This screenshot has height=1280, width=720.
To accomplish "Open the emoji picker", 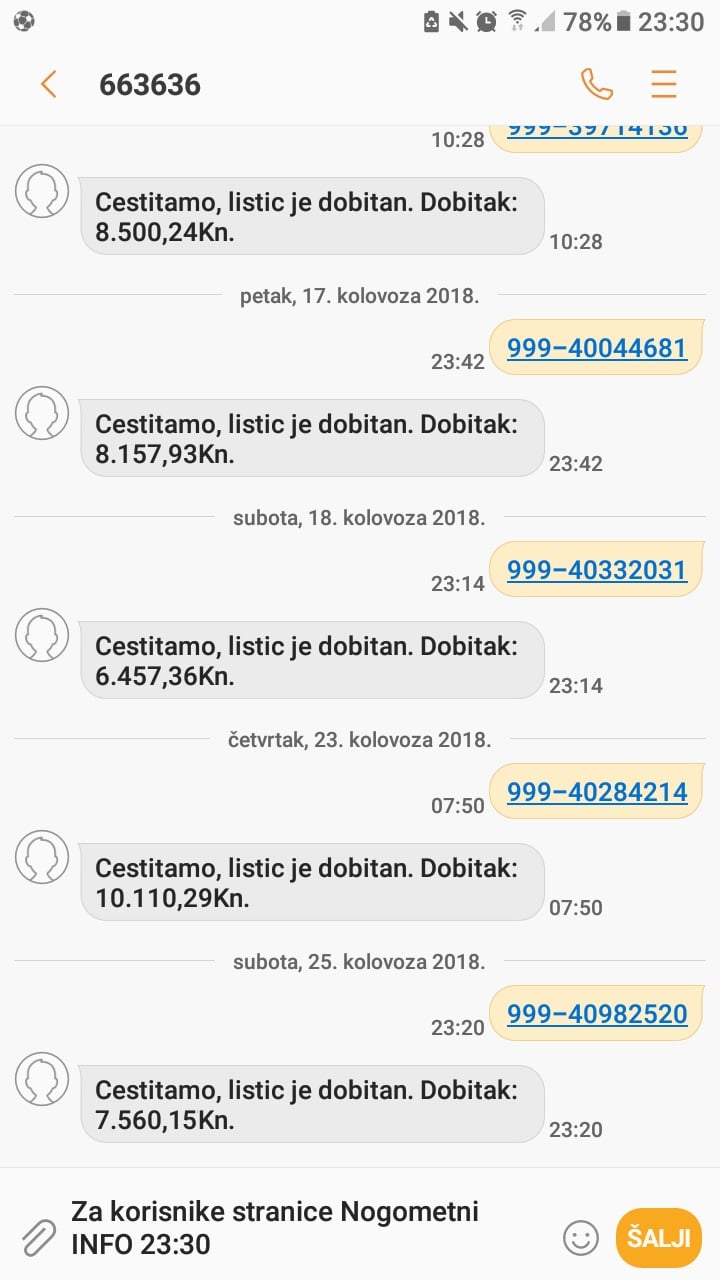I will 581,1237.
